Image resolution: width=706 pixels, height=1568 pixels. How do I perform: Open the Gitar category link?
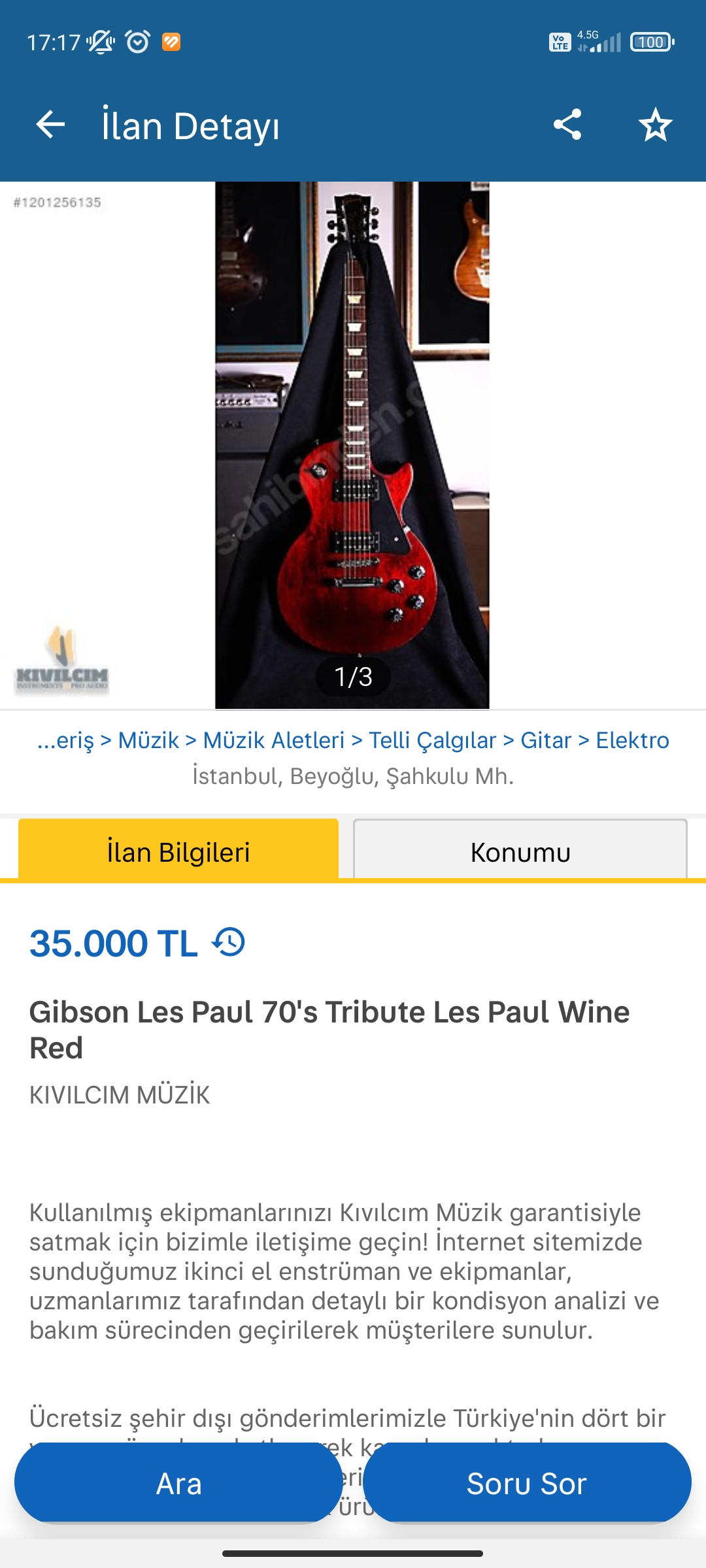tap(546, 740)
